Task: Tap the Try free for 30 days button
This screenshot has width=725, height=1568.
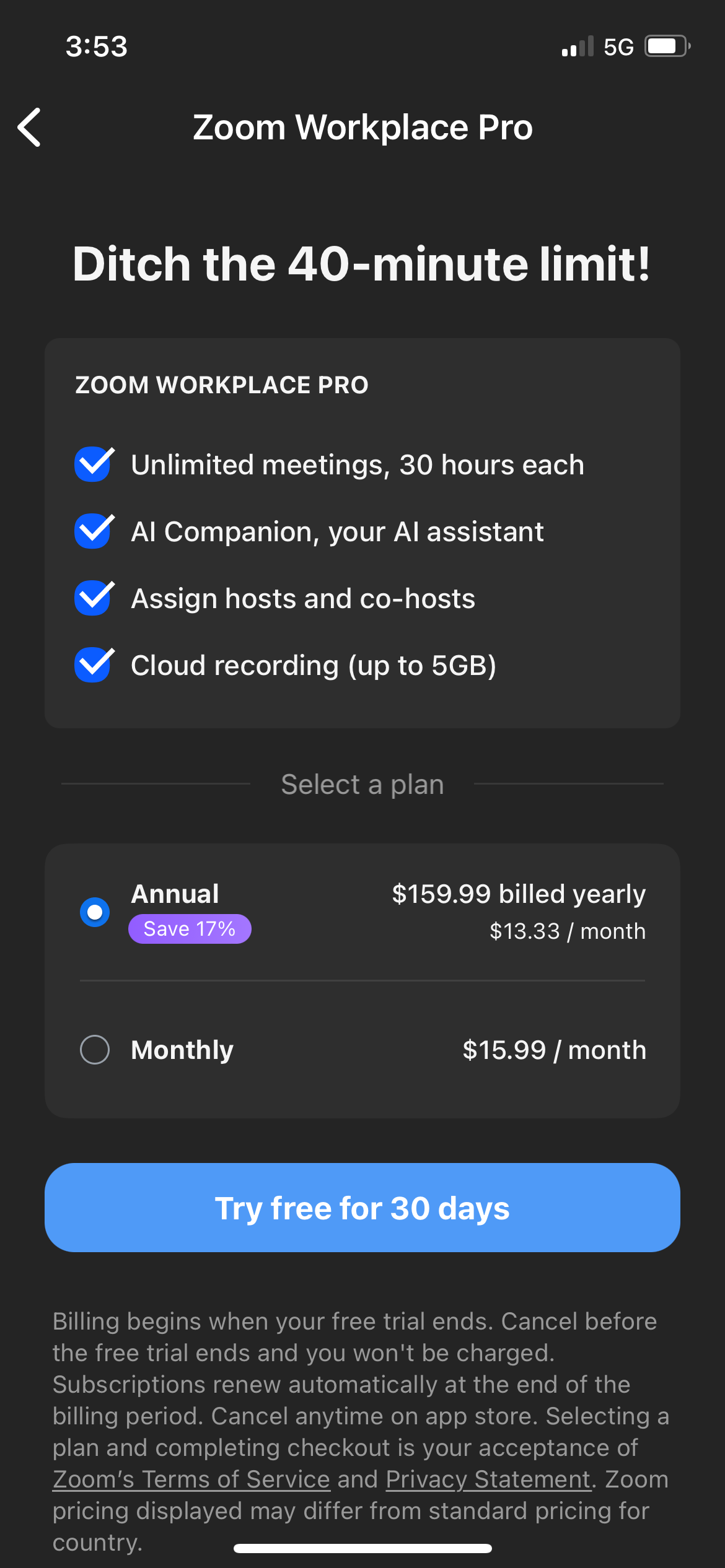Action: 362,1206
